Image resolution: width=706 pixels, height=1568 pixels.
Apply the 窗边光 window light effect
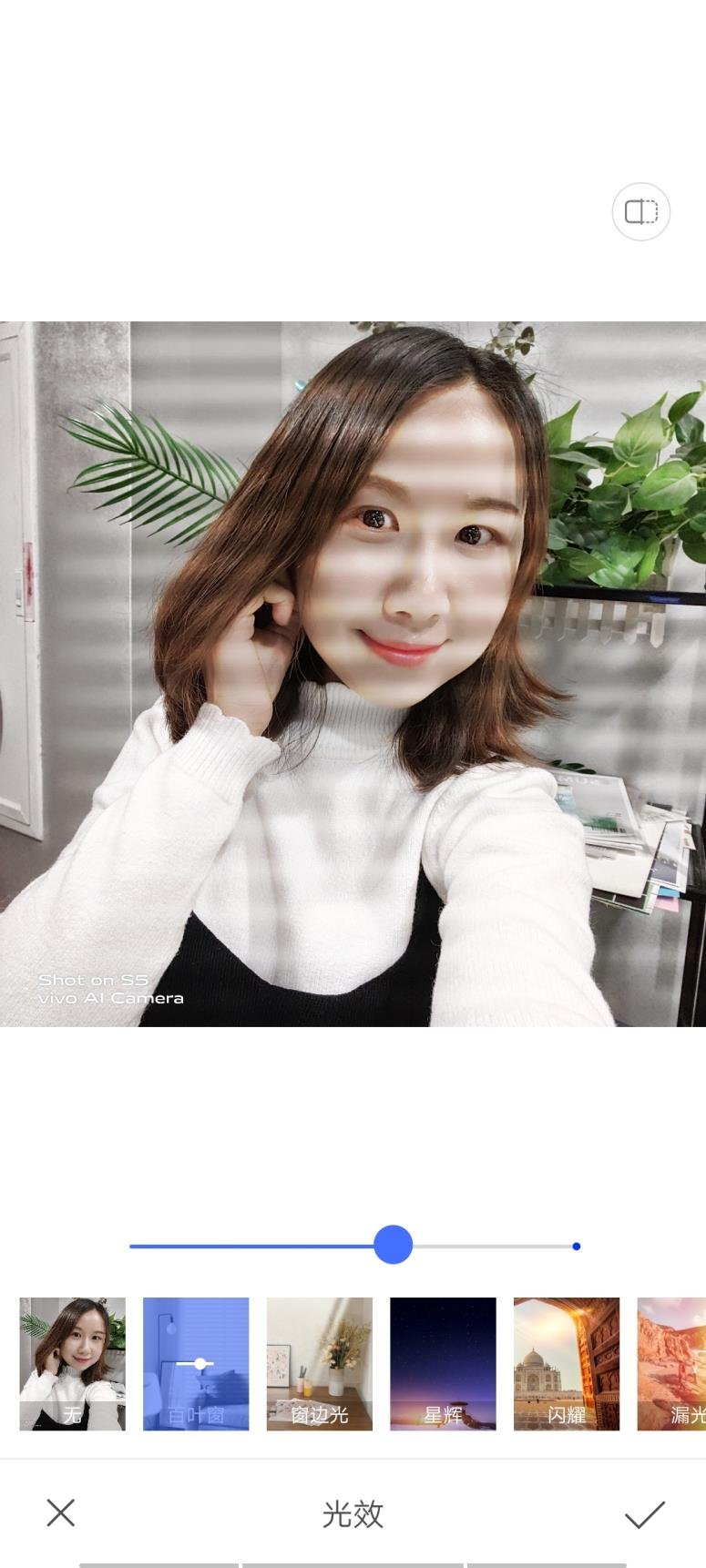click(x=319, y=1363)
